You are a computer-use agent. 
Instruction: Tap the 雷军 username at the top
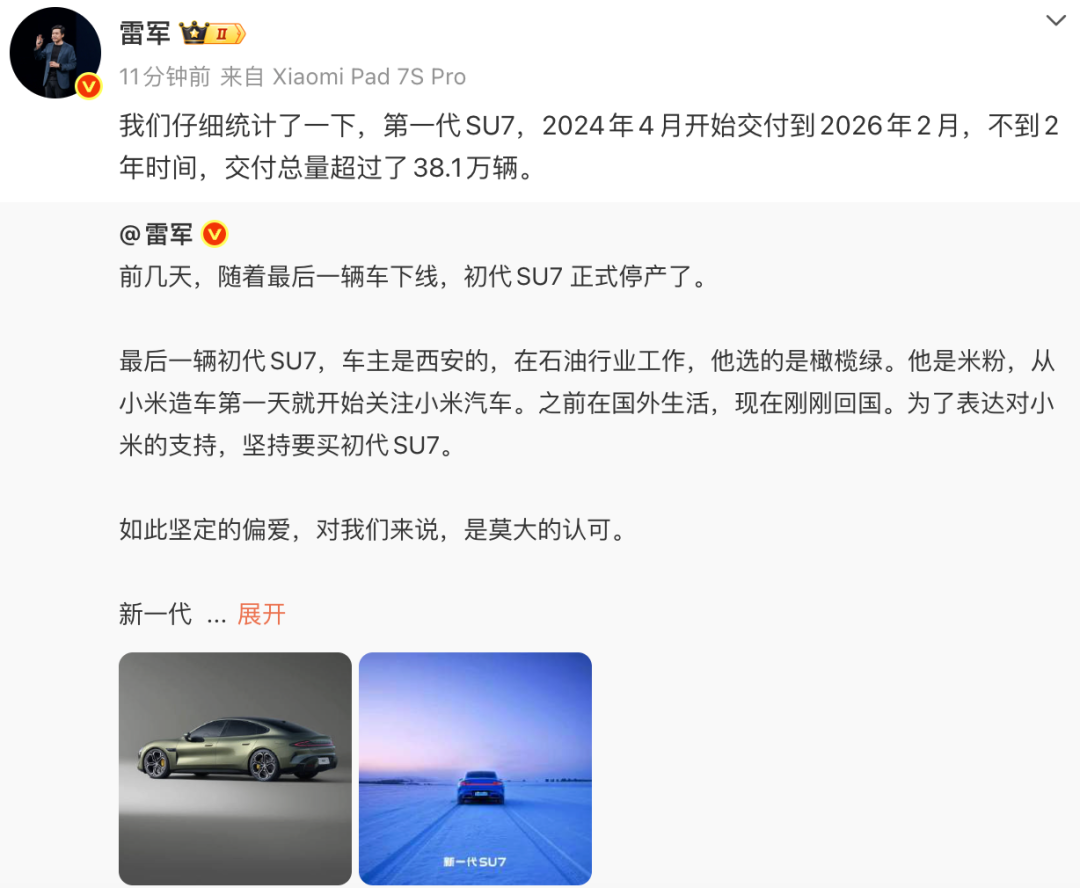coord(143,33)
